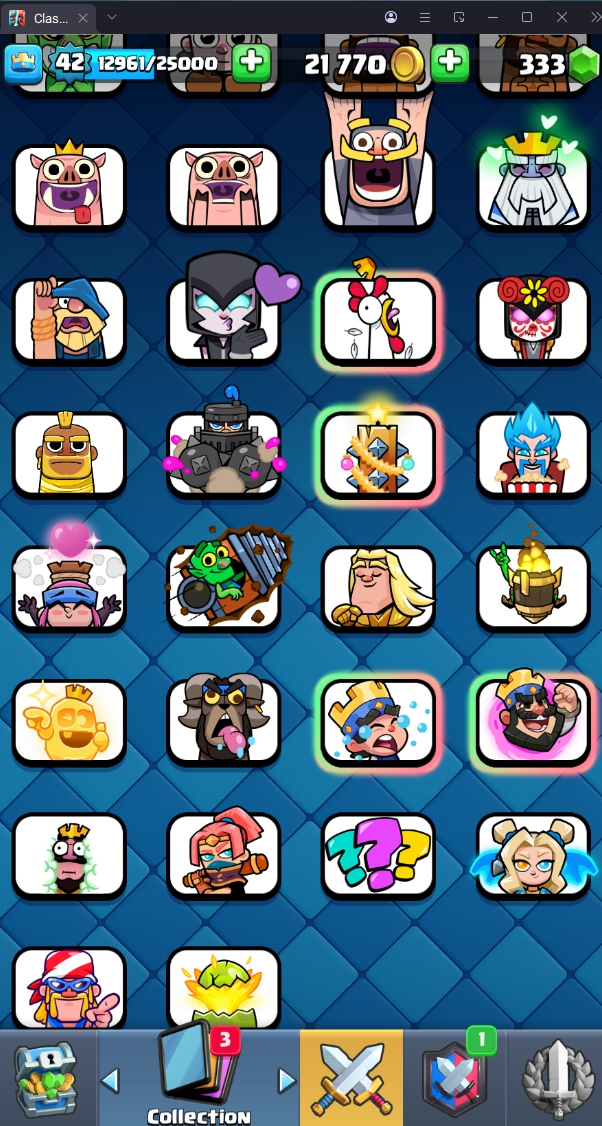Image resolution: width=602 pixels, height=1126 pixels.
Task: Select the goat licking emote
Action: tap(224, 721)
